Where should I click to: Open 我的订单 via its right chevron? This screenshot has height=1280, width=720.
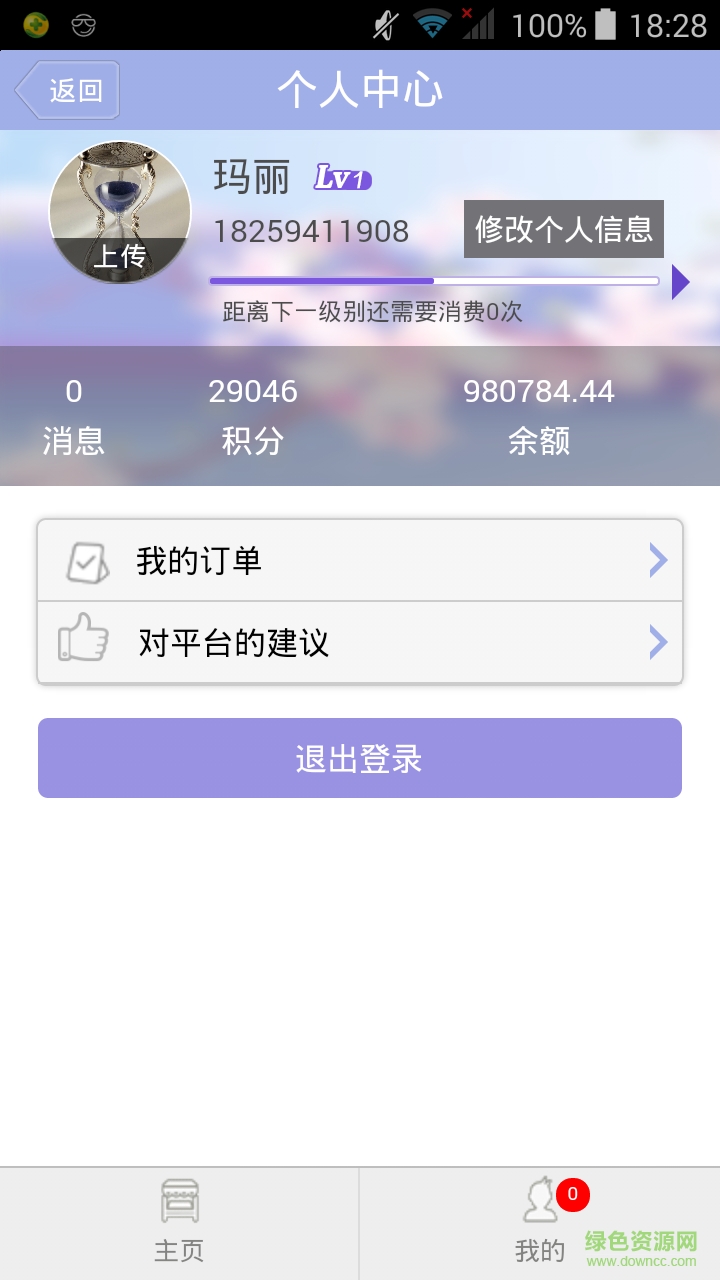click(x=657, y=559)
